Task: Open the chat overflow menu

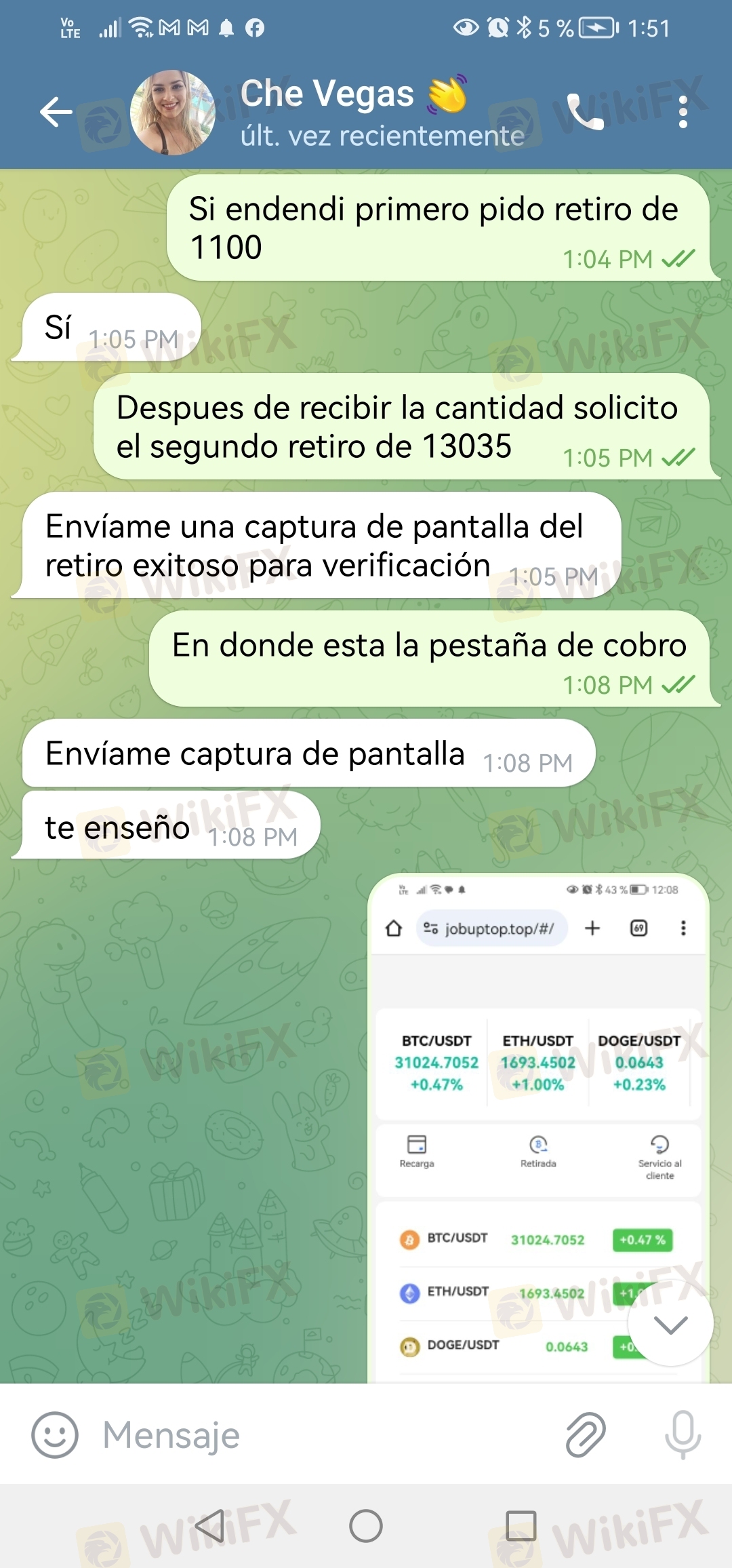Action: tap(683, 112)
